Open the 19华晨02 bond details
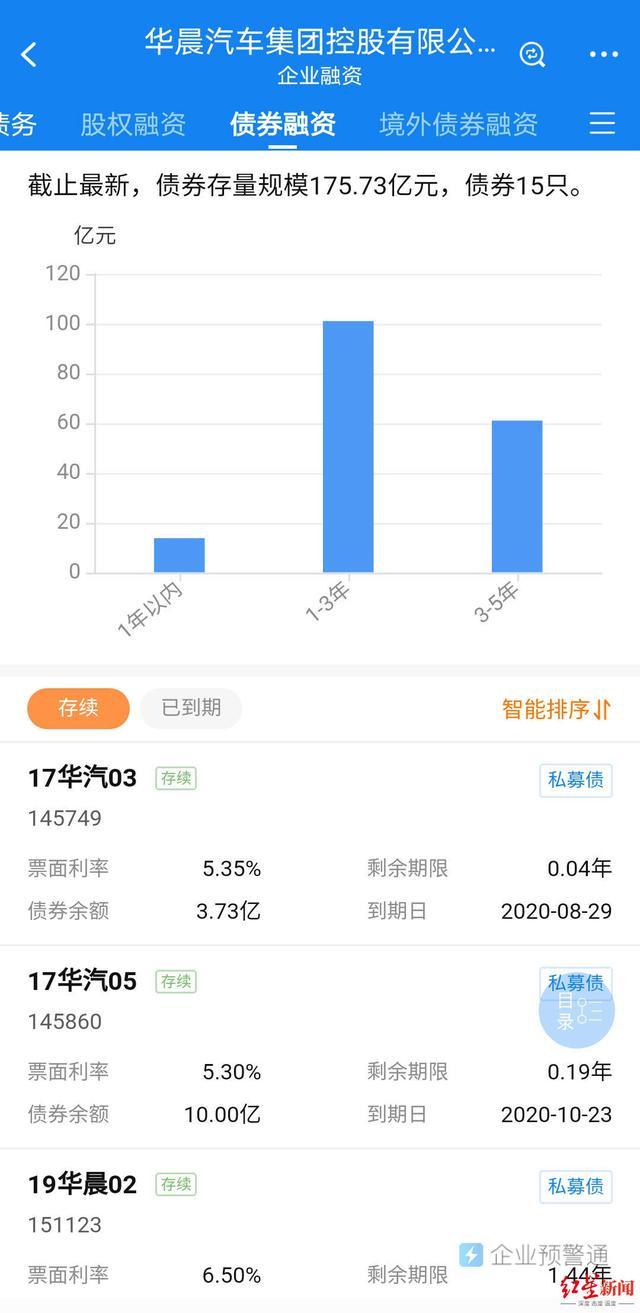This screenshot has width=640, height=1313. click(x=320, y=1231)
